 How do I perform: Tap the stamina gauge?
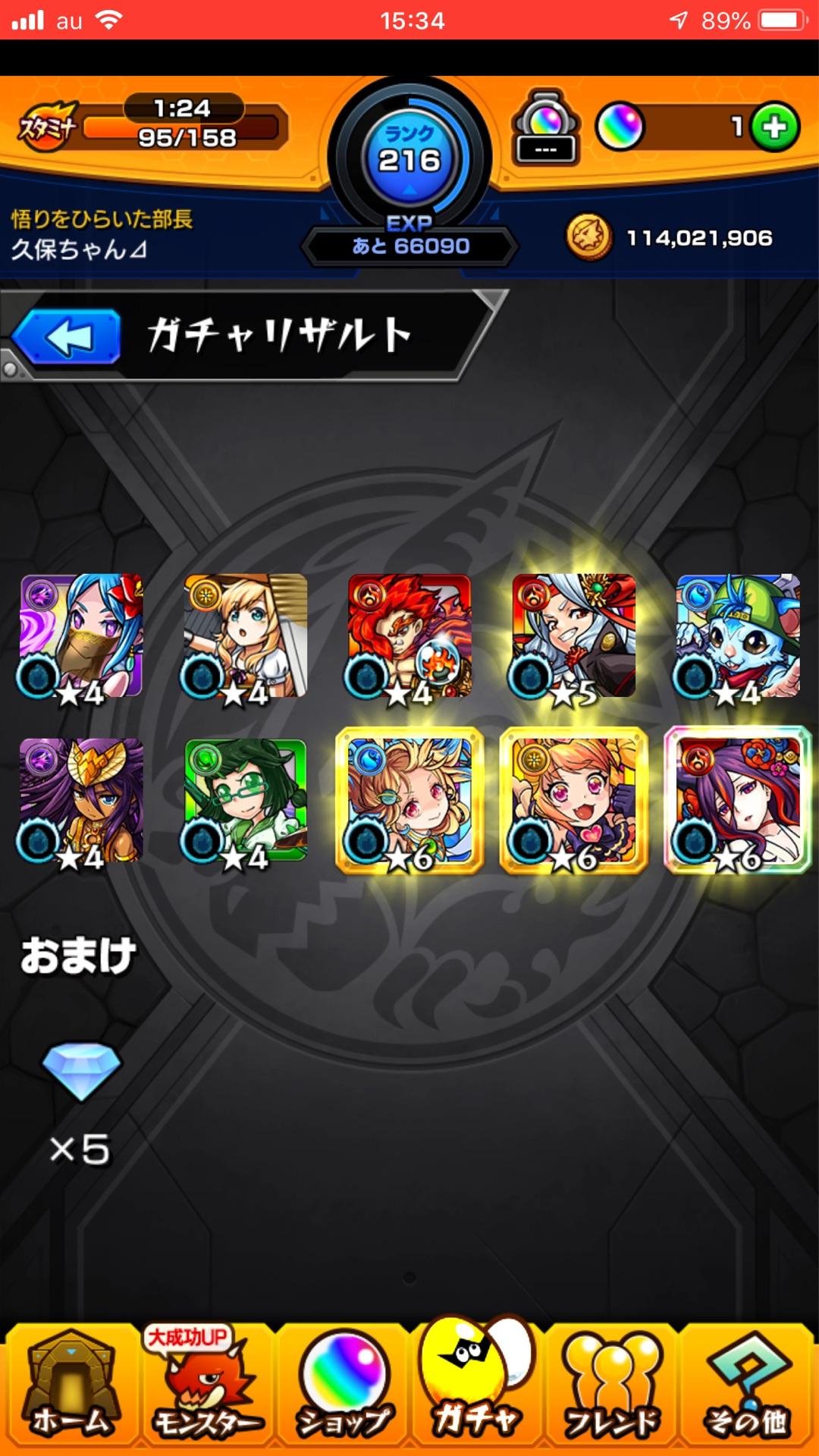[182, 125]
